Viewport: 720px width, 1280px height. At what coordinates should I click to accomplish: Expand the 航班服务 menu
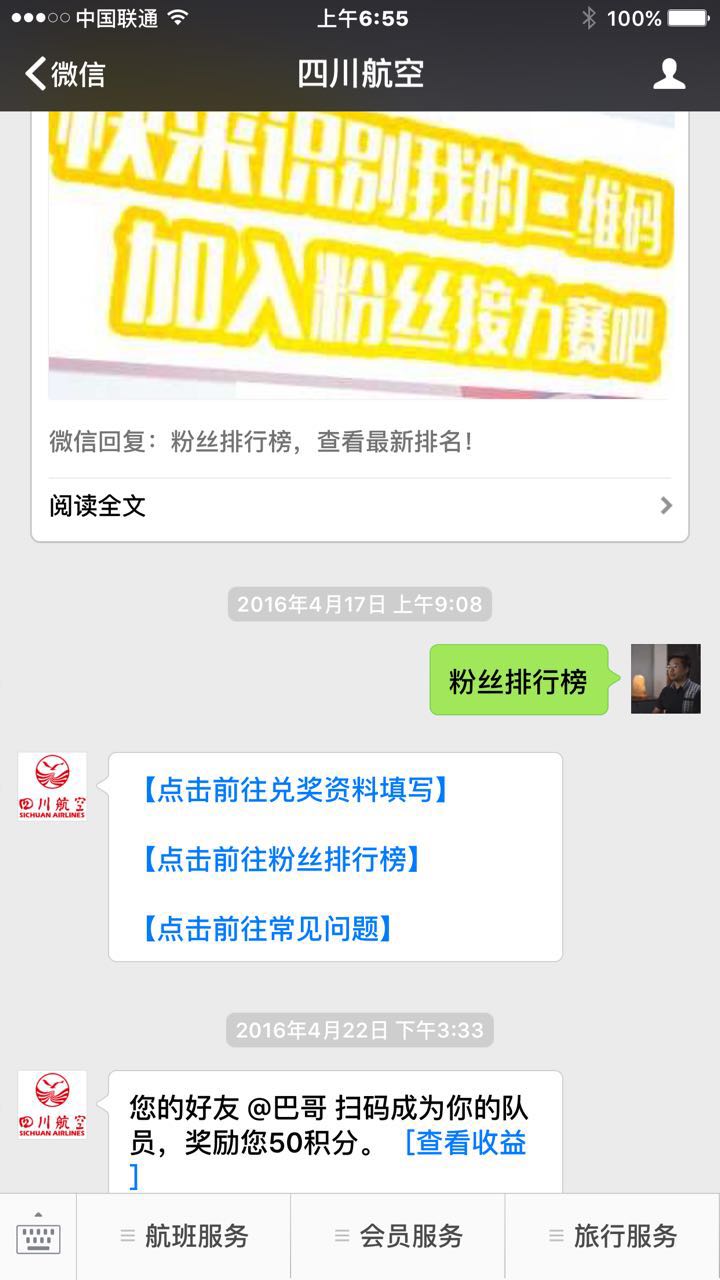[184, 1237]
